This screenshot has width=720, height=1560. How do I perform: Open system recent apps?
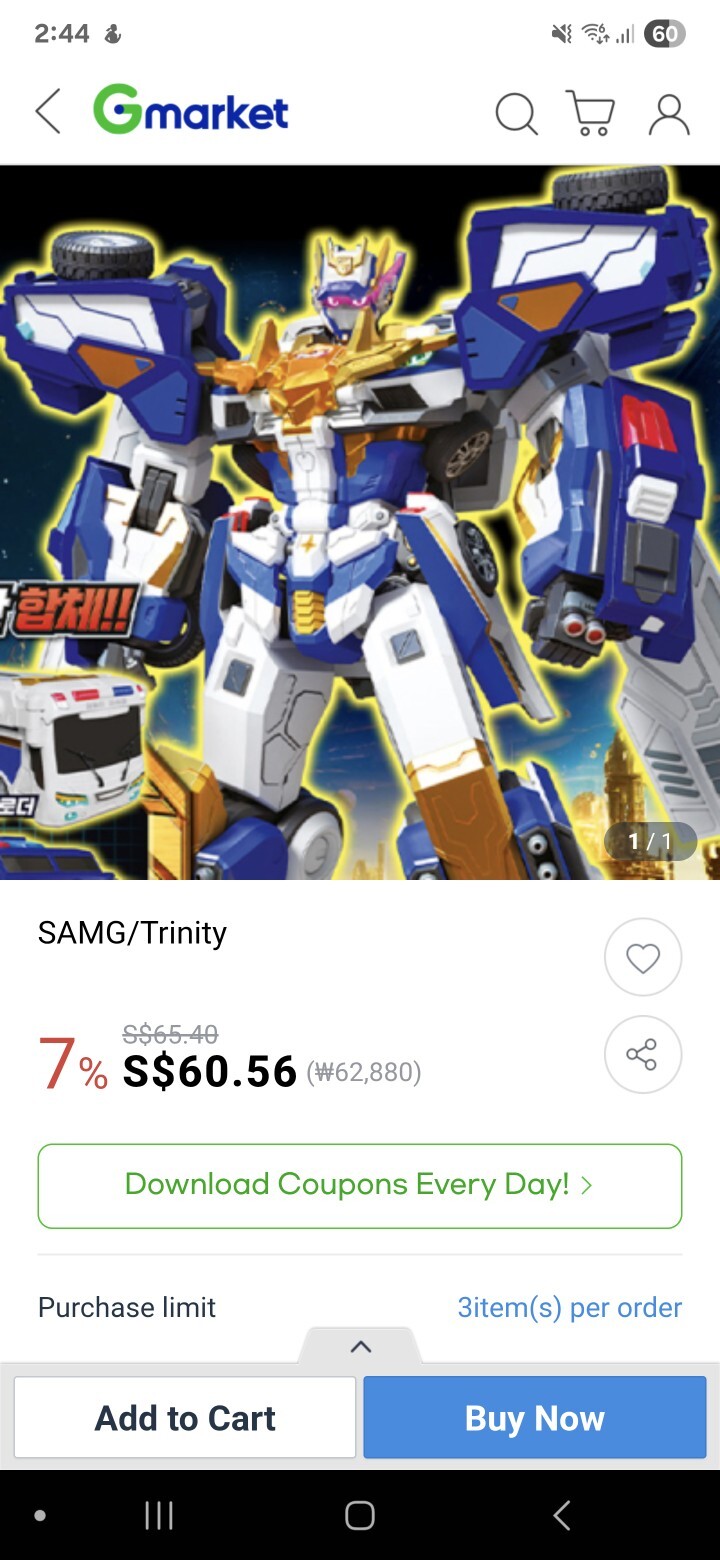pyautogui.click(x=159, y=1515)
